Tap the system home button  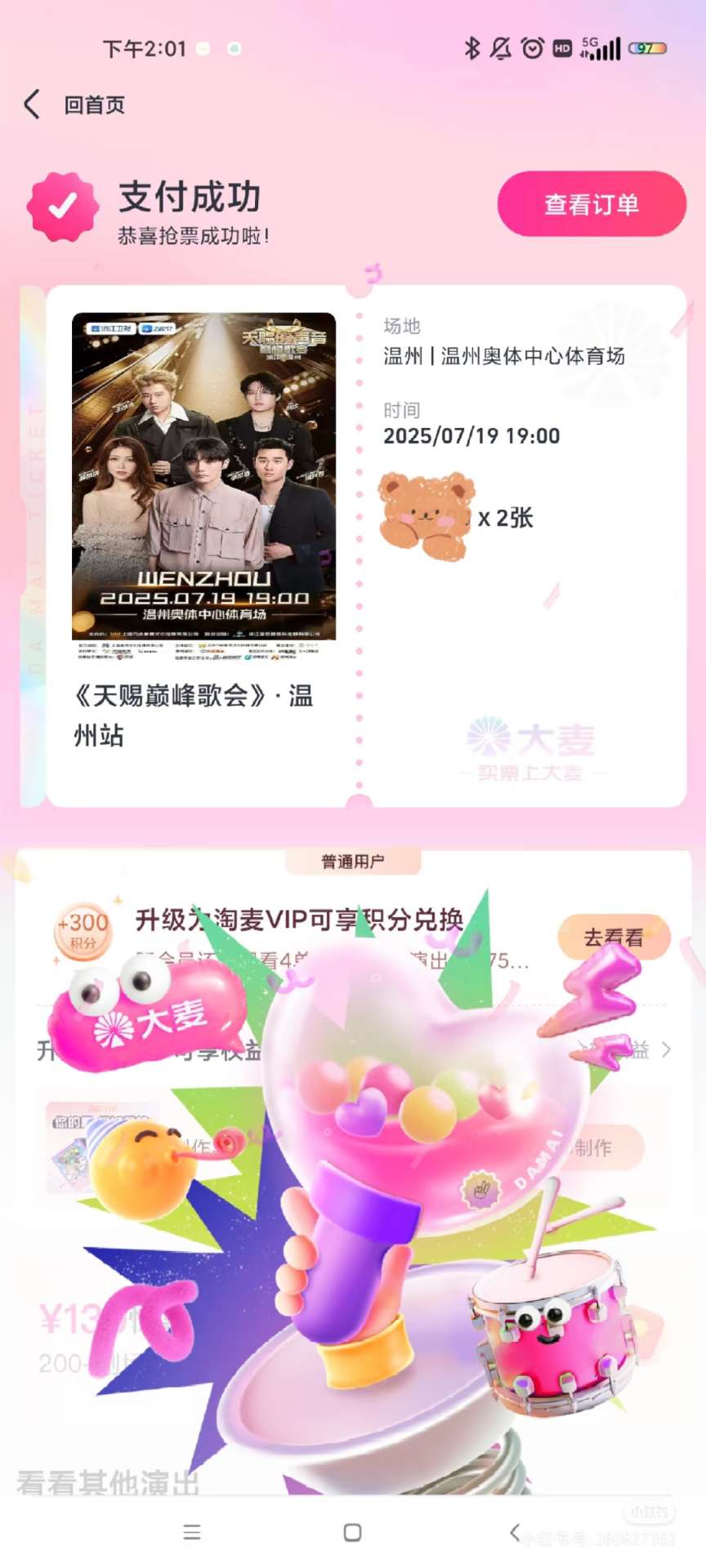pyautogui.click(x=352, y=1532)
